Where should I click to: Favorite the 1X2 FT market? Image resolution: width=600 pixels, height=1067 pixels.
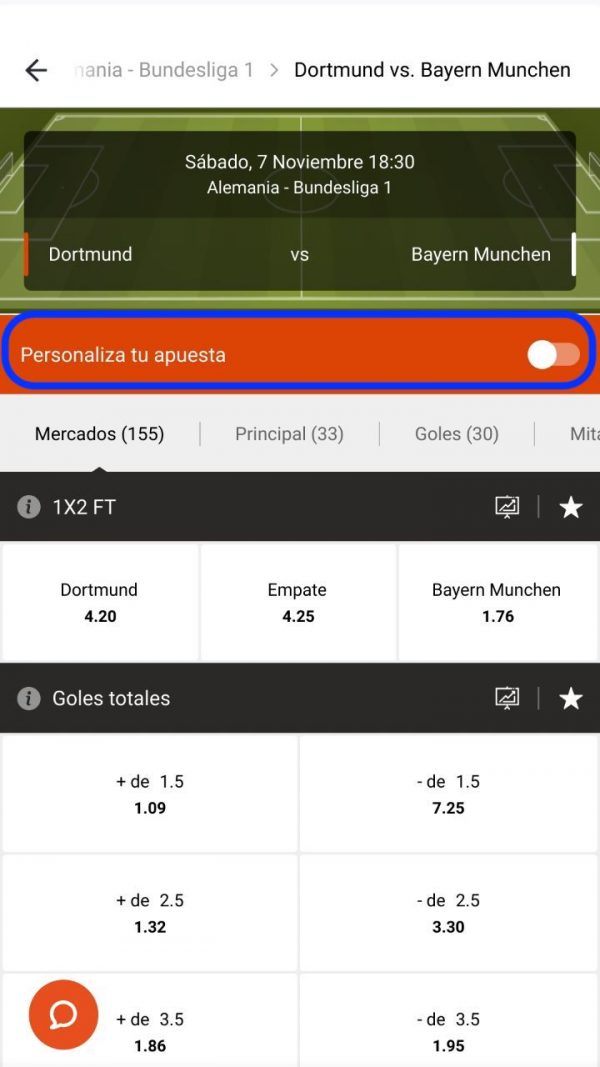click(x=570, y=507)
